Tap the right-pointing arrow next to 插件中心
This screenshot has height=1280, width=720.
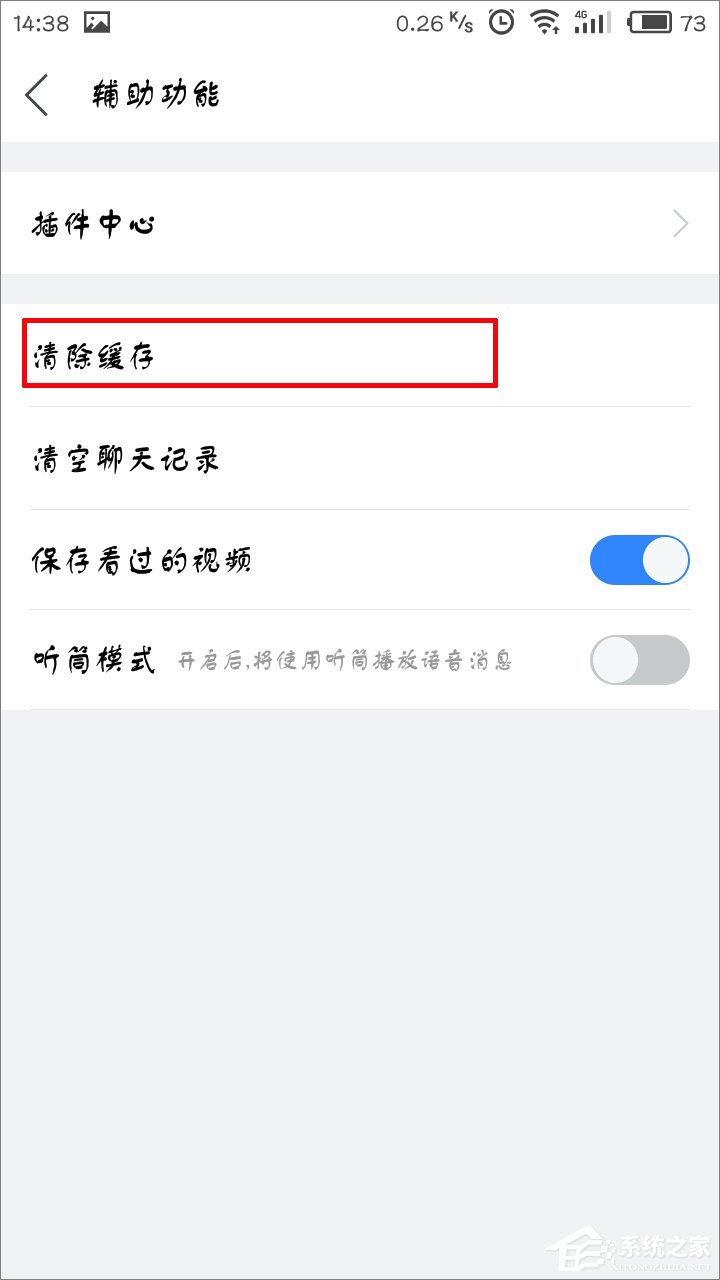click(681, 223)
